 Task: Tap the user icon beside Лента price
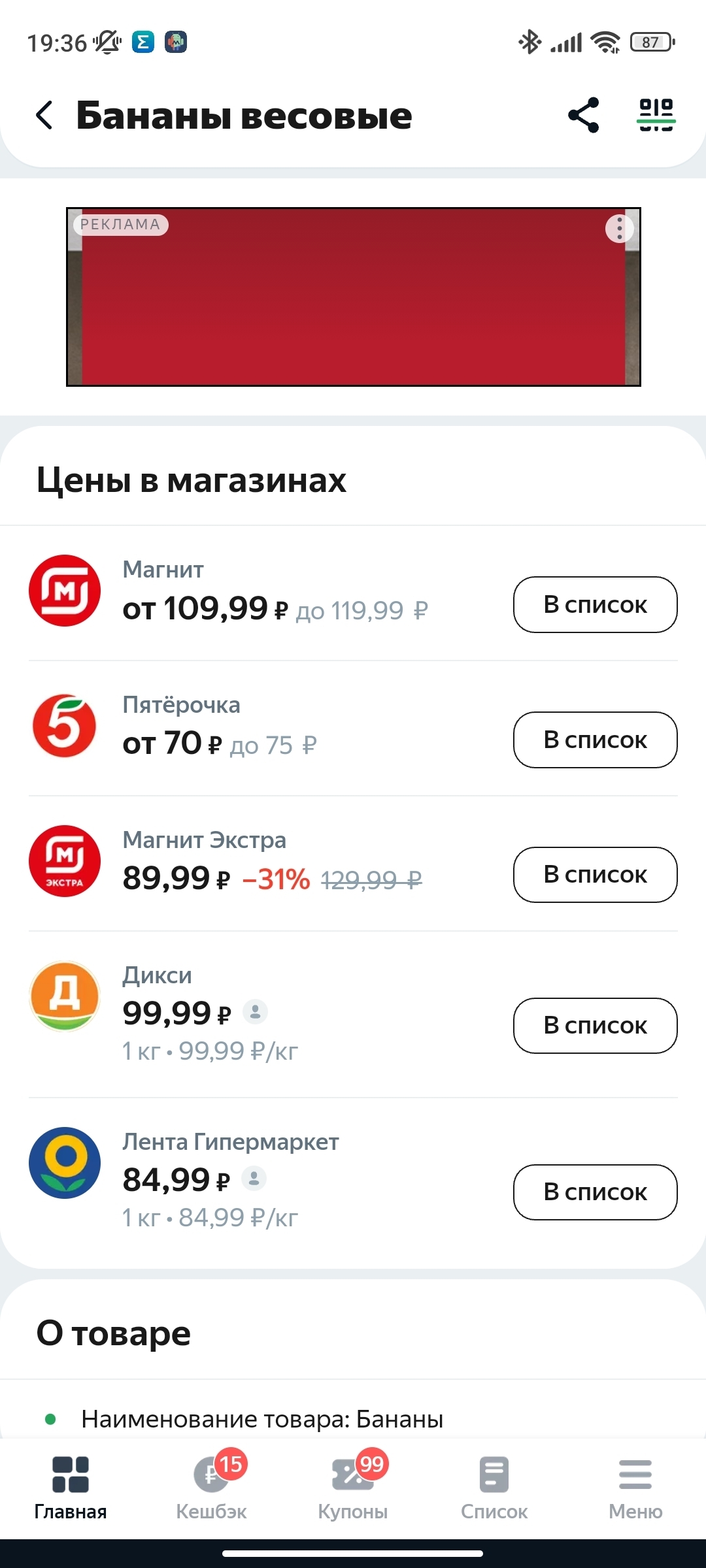(254, 1179)
